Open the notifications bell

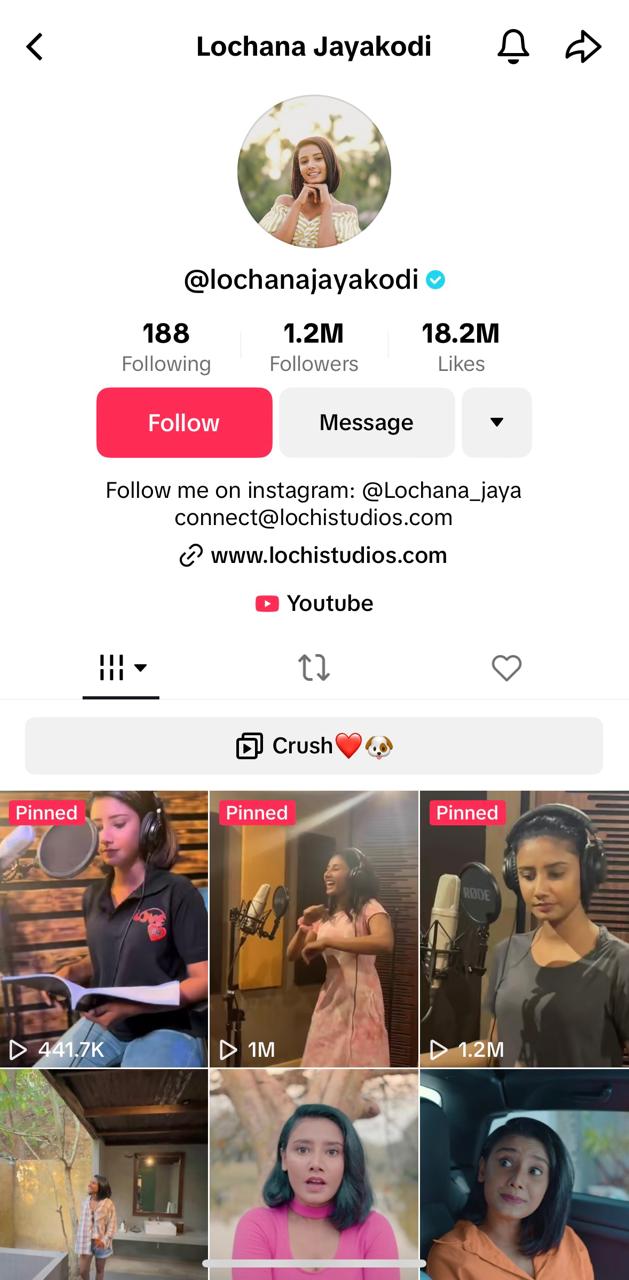point(513,47)
